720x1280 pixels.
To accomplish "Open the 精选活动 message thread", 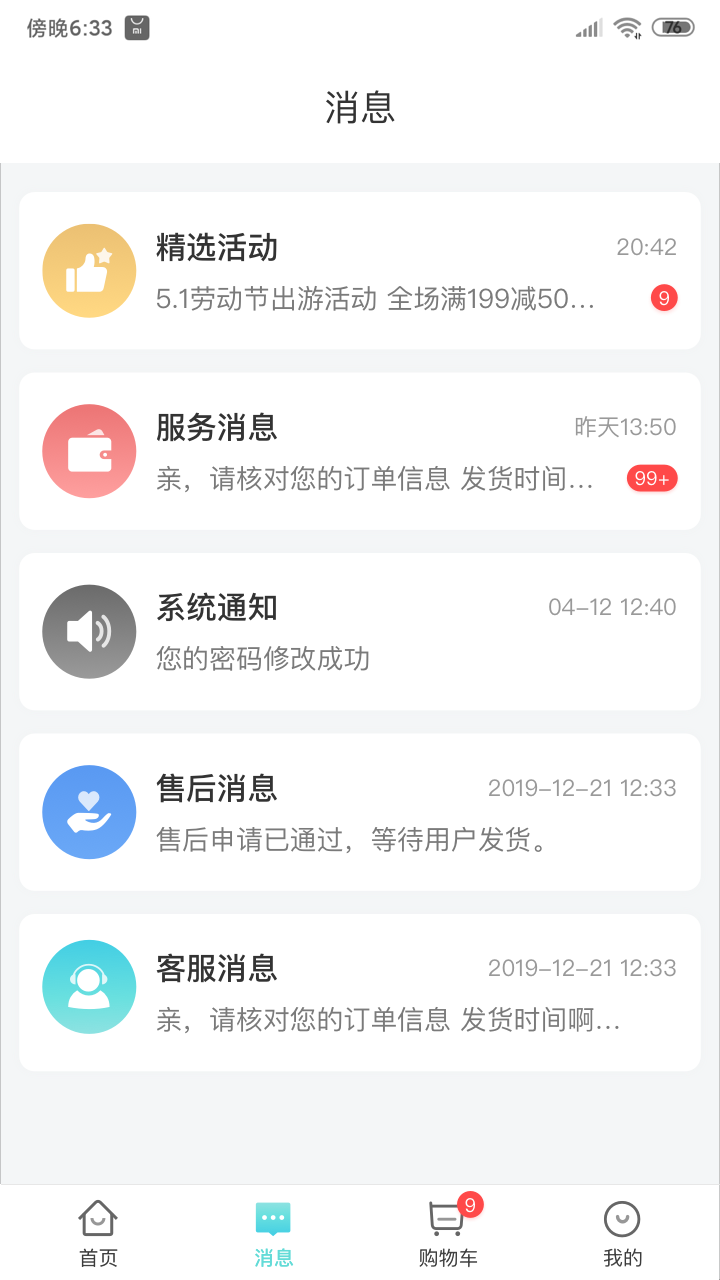I will 360,271.
